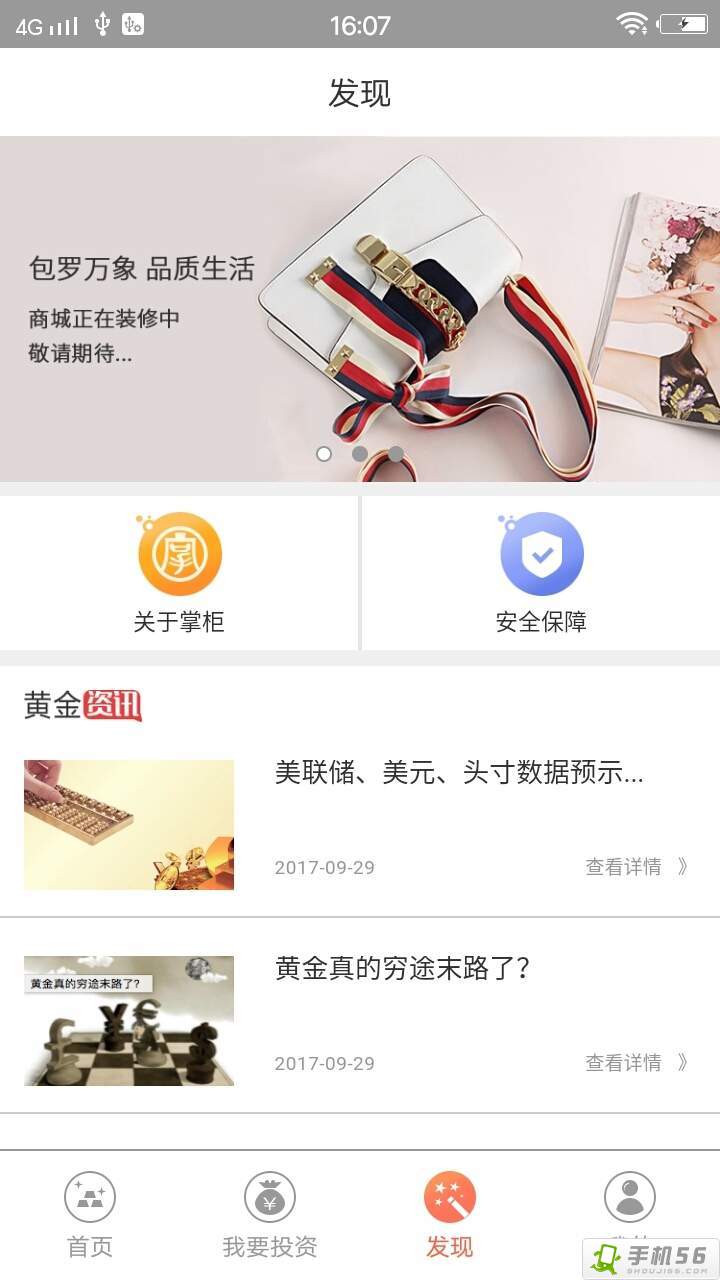720x1280 pixels.
Task: Open article 美联储、美元、头寸数据预示
Action: [x=458, y=773]
